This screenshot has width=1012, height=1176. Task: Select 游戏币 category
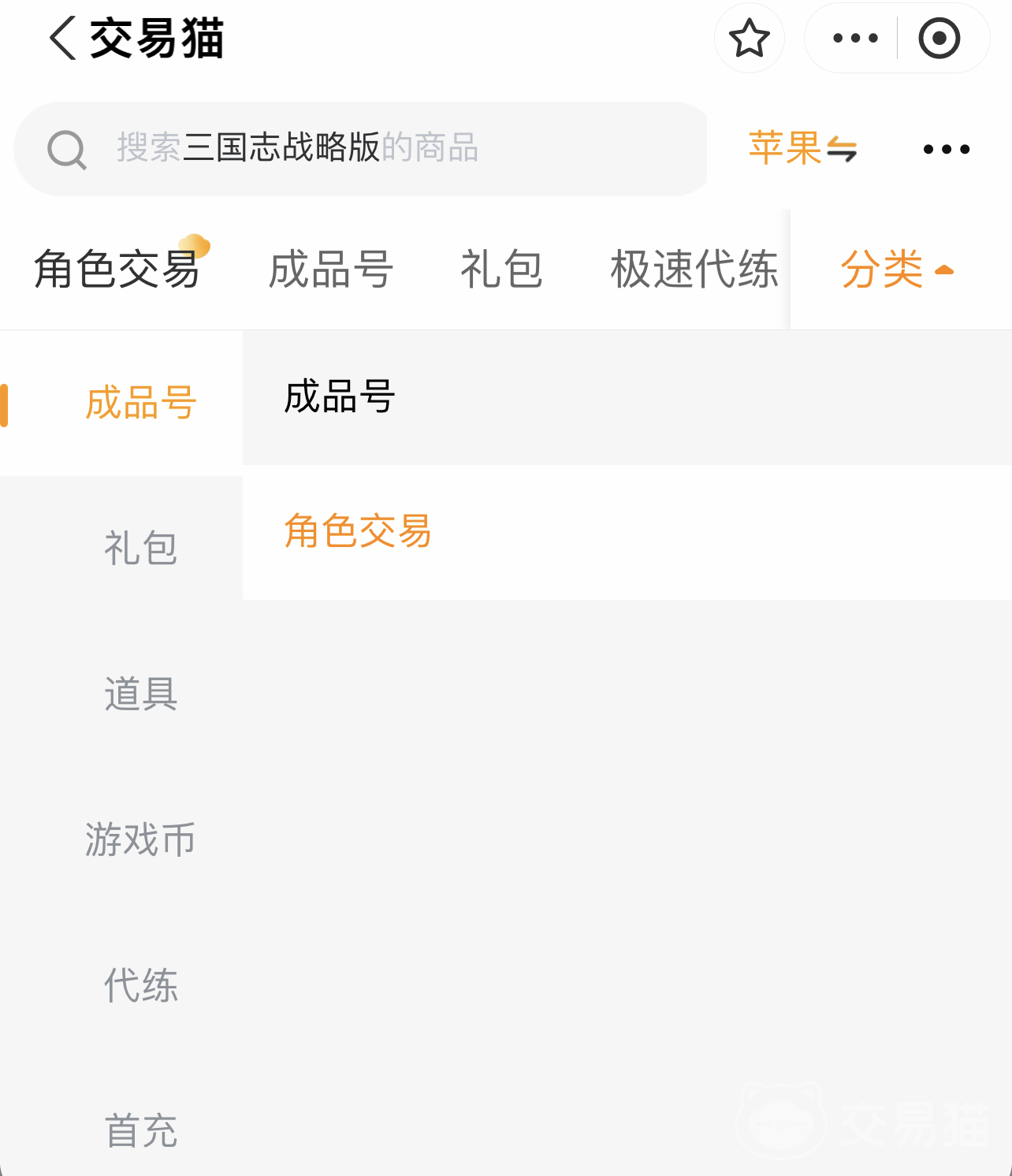click(140, 839)
